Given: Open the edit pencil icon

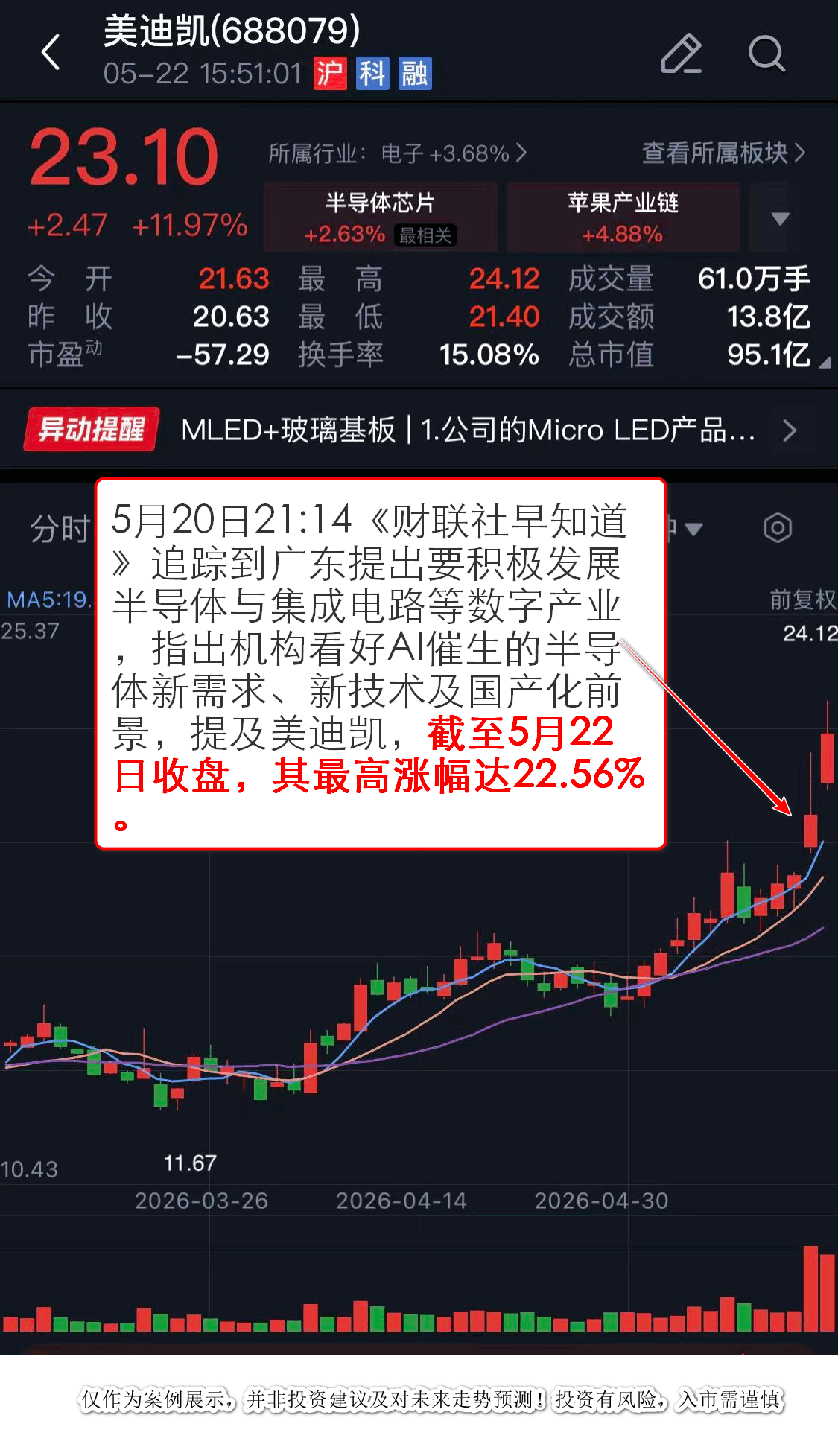Looking at the screenshot, I should coord(682,54).
